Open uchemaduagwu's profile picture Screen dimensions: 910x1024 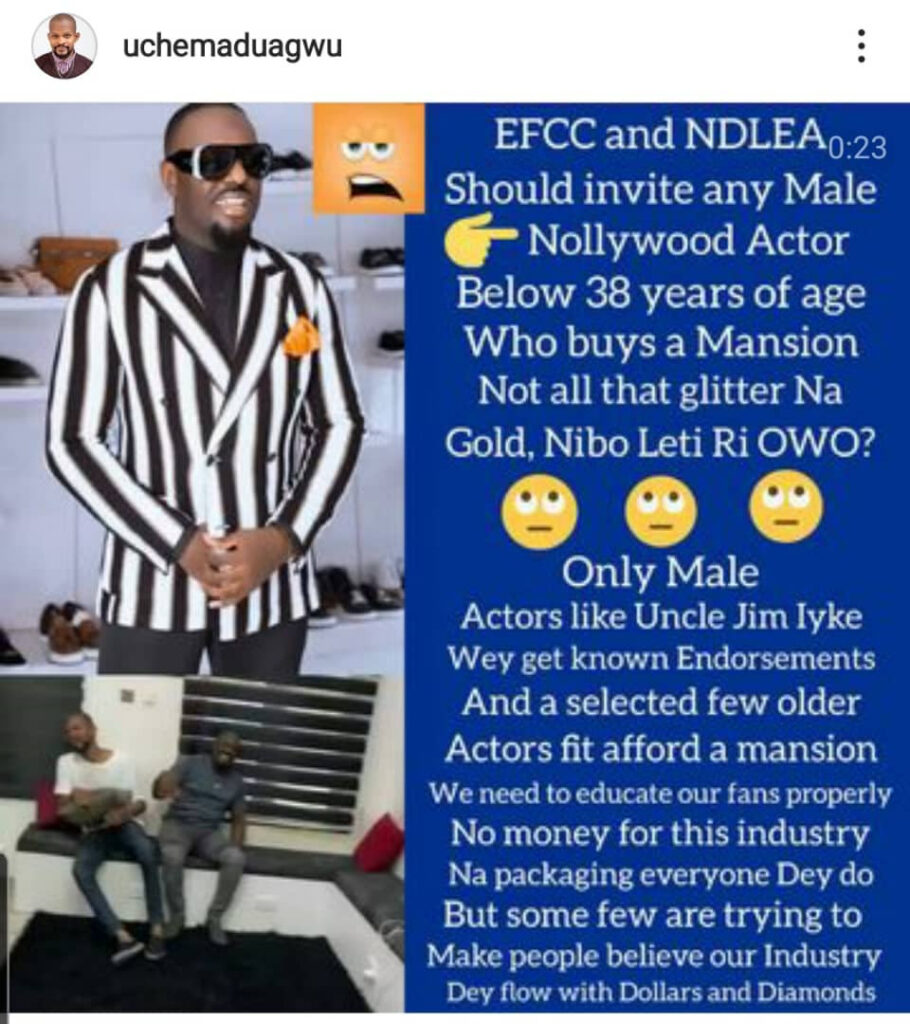coord(64,47)
